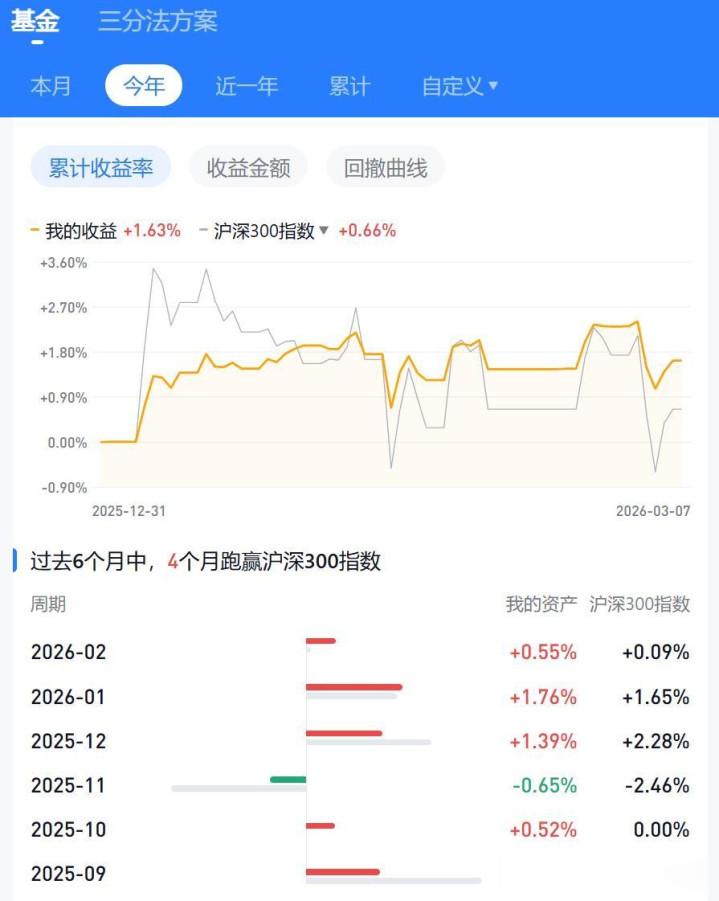Show 本月 time range
719x901 pixels.
[51, 86]
